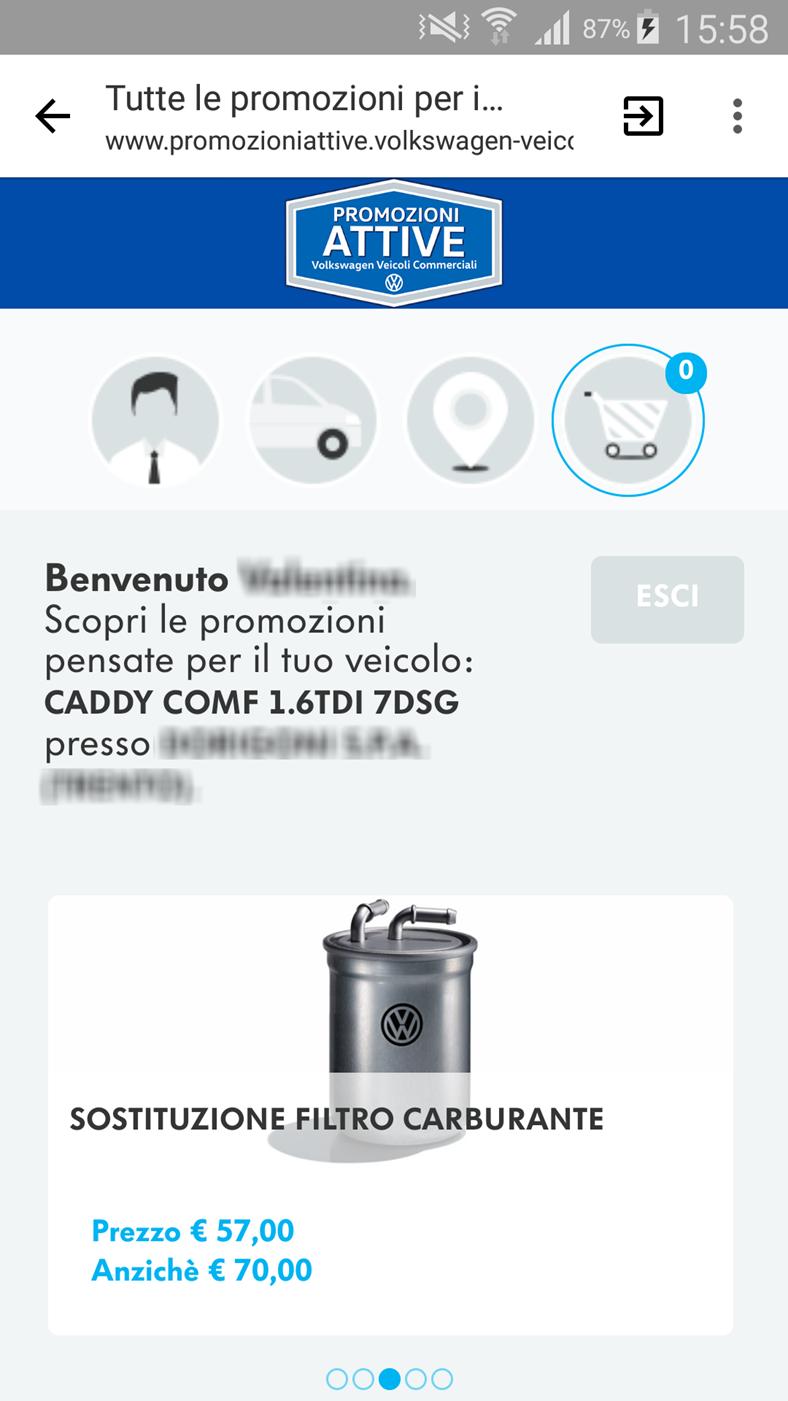This screenshot has width=788, height=1401.
Task: Tap the ESCI logout button
Action: coord(667,598)
